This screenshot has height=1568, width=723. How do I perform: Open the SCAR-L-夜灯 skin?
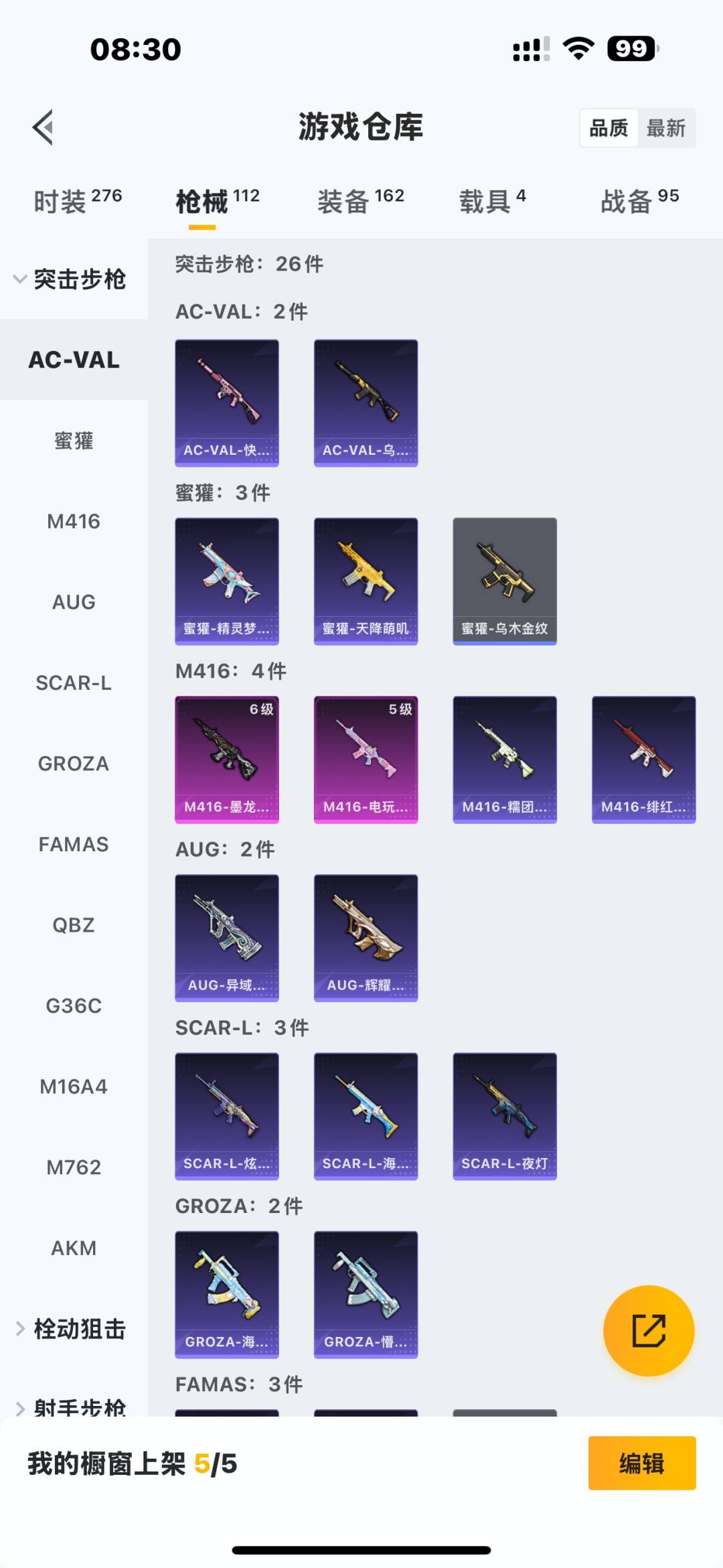[x=505, y=1116]
